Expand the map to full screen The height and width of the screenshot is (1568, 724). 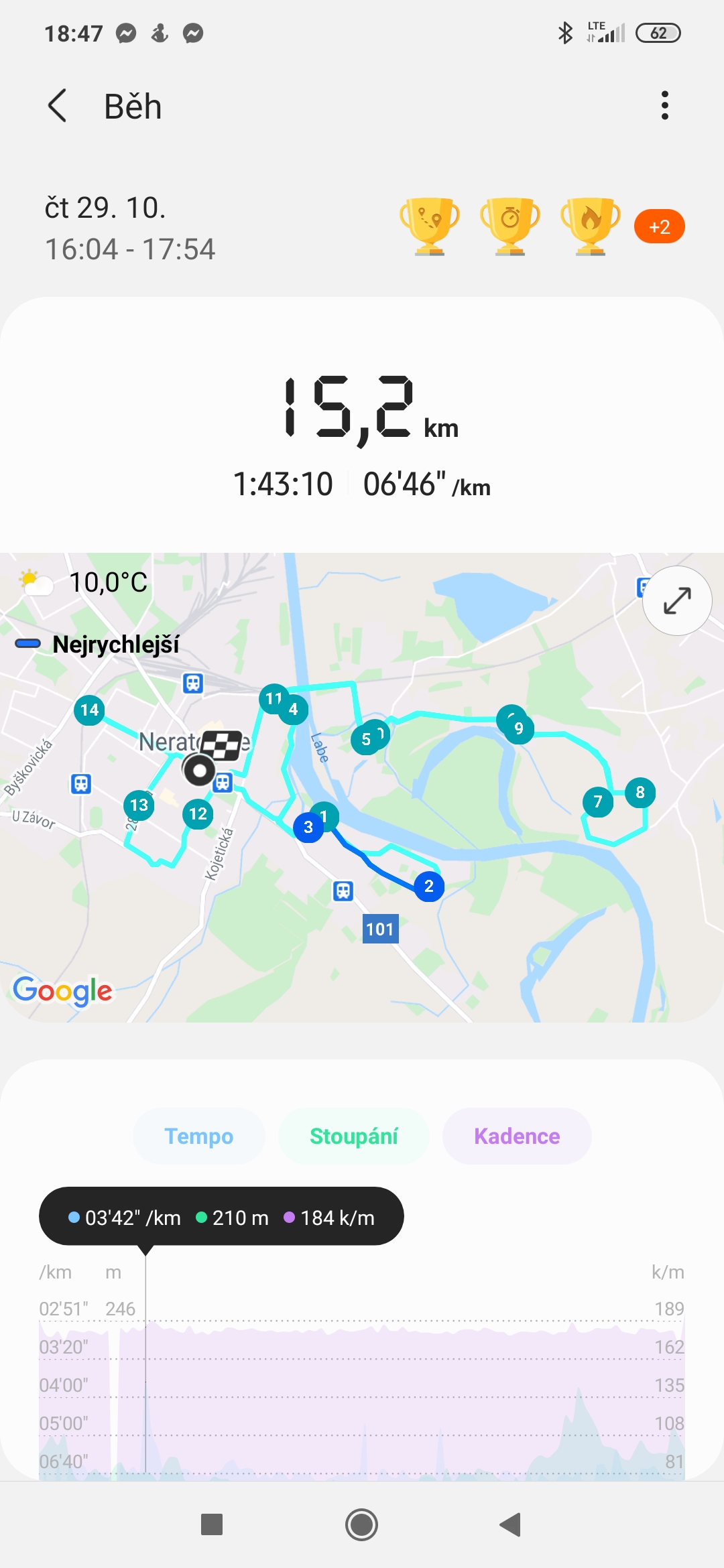coord(677,600)
